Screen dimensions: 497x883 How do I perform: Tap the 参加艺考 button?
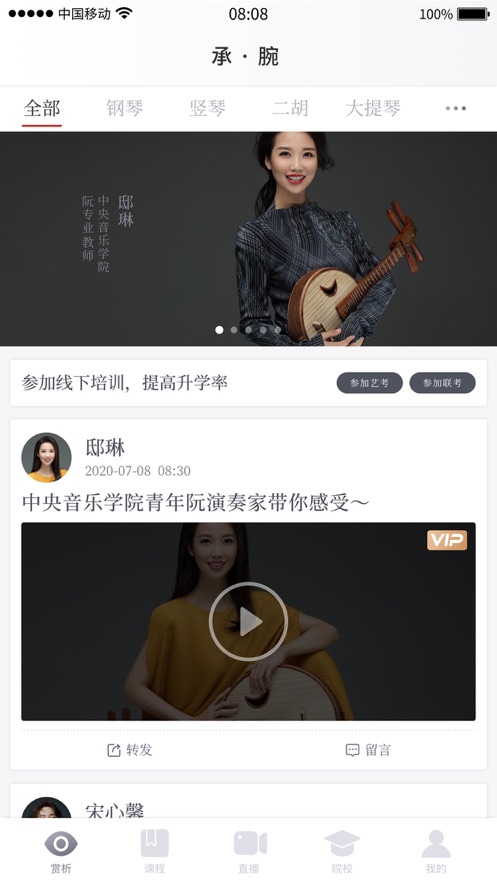369,383
